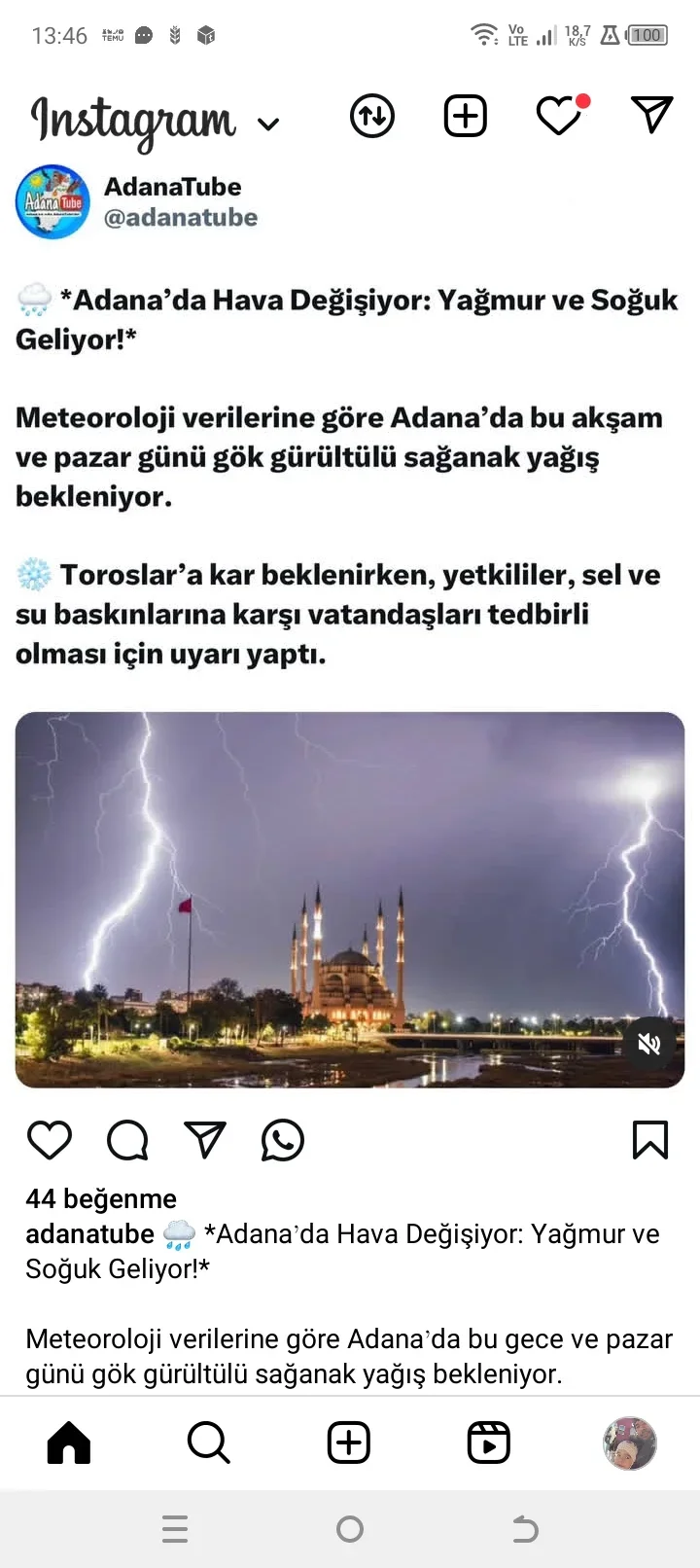Select the bottom bar create tab
This screenshot has height=1568, width=700.
[349, 1443]
